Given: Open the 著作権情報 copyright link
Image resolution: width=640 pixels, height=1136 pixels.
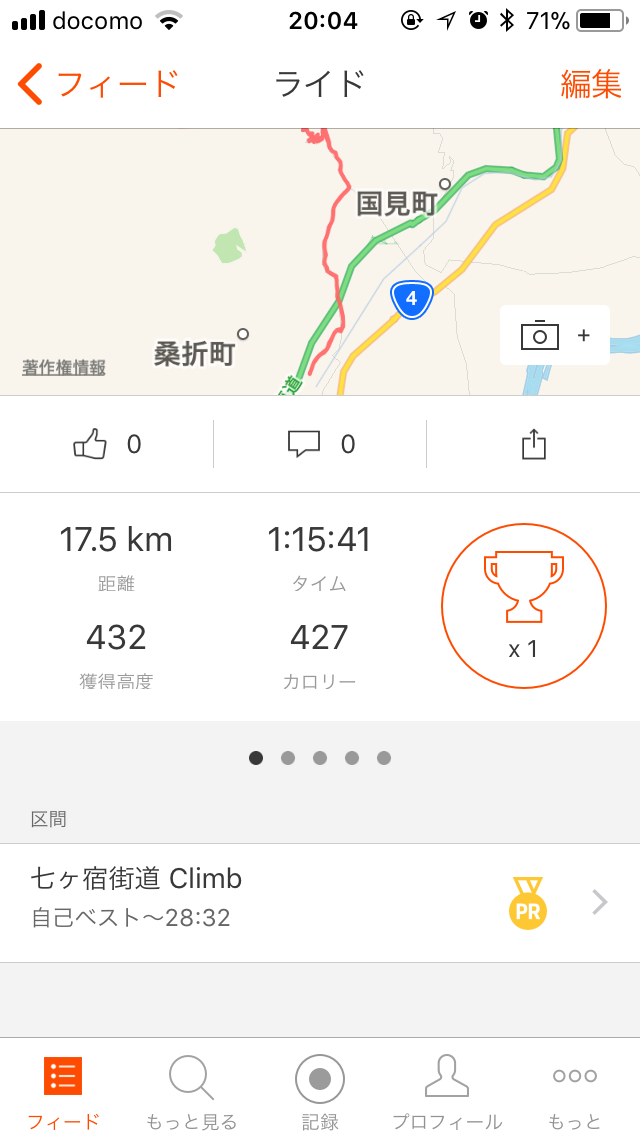Looking at the screenshot, I should 64,368.
